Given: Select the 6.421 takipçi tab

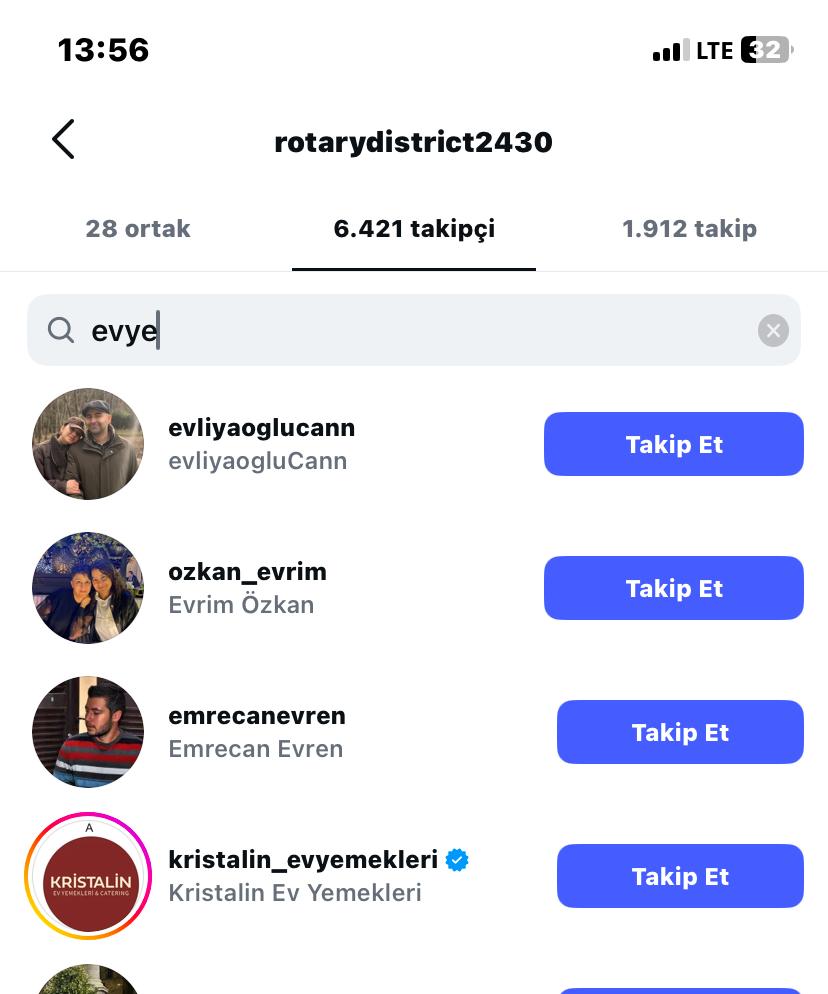Looking at the screenshot, I should (x=414, y=229).
